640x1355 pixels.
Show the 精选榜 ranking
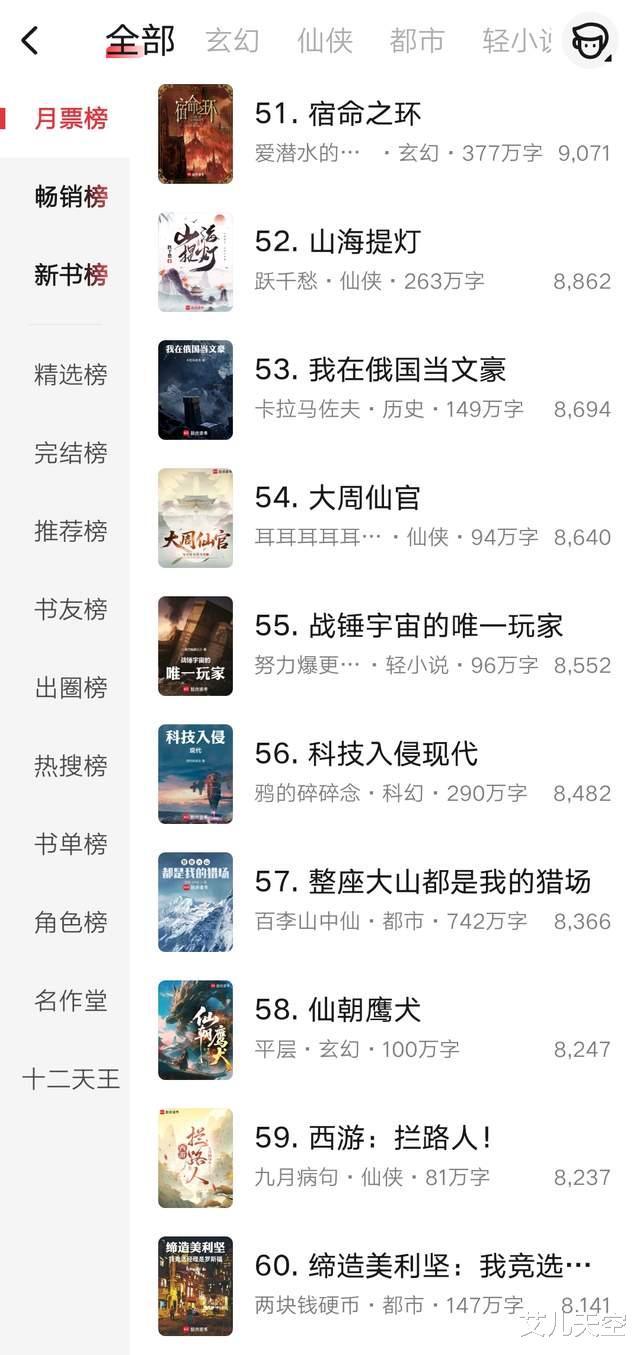(71, 375)
